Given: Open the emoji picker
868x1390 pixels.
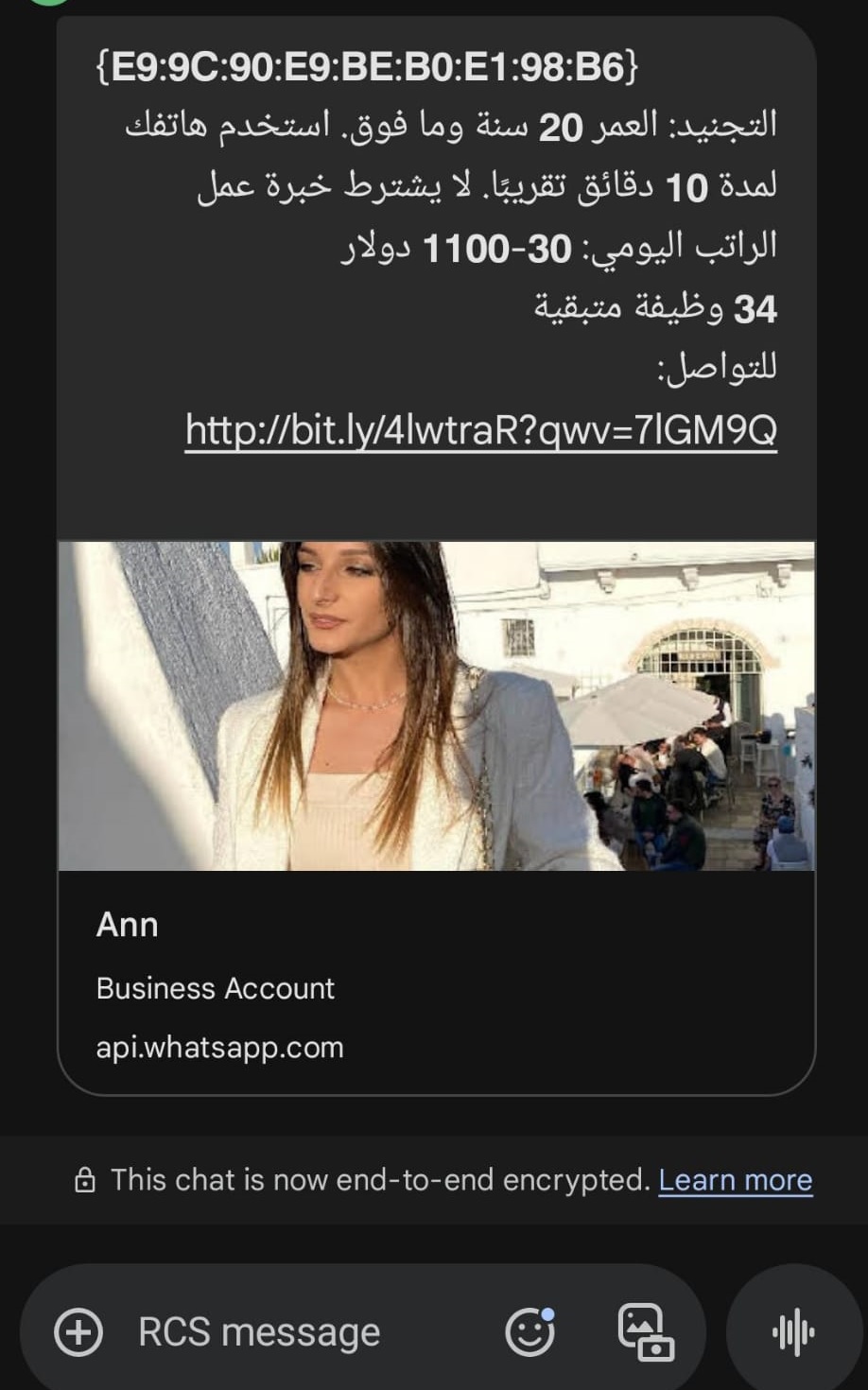Looking at the screenshot, I should (529, 1332).
